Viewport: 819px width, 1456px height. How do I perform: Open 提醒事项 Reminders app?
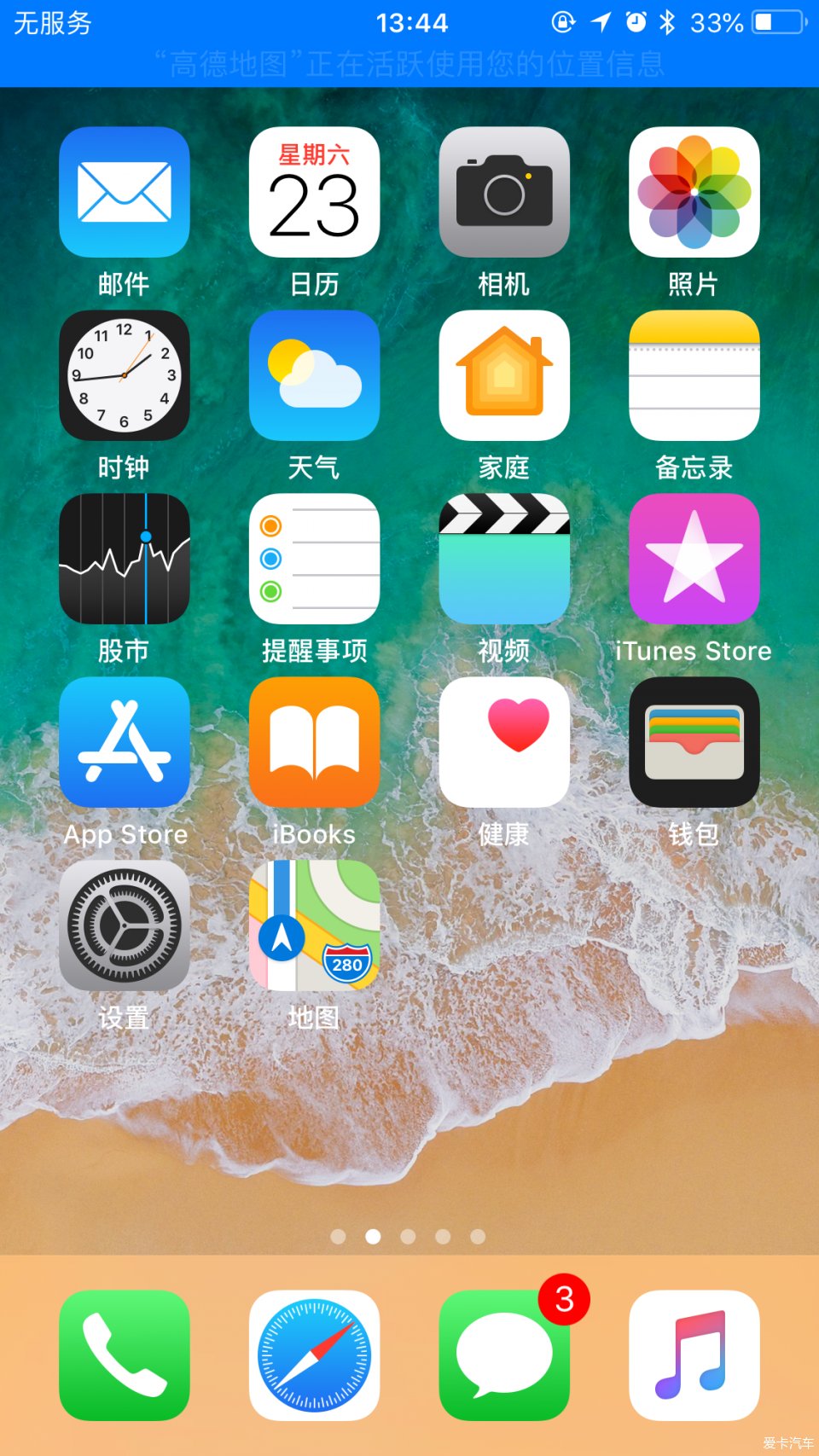[x=314, y=559]
